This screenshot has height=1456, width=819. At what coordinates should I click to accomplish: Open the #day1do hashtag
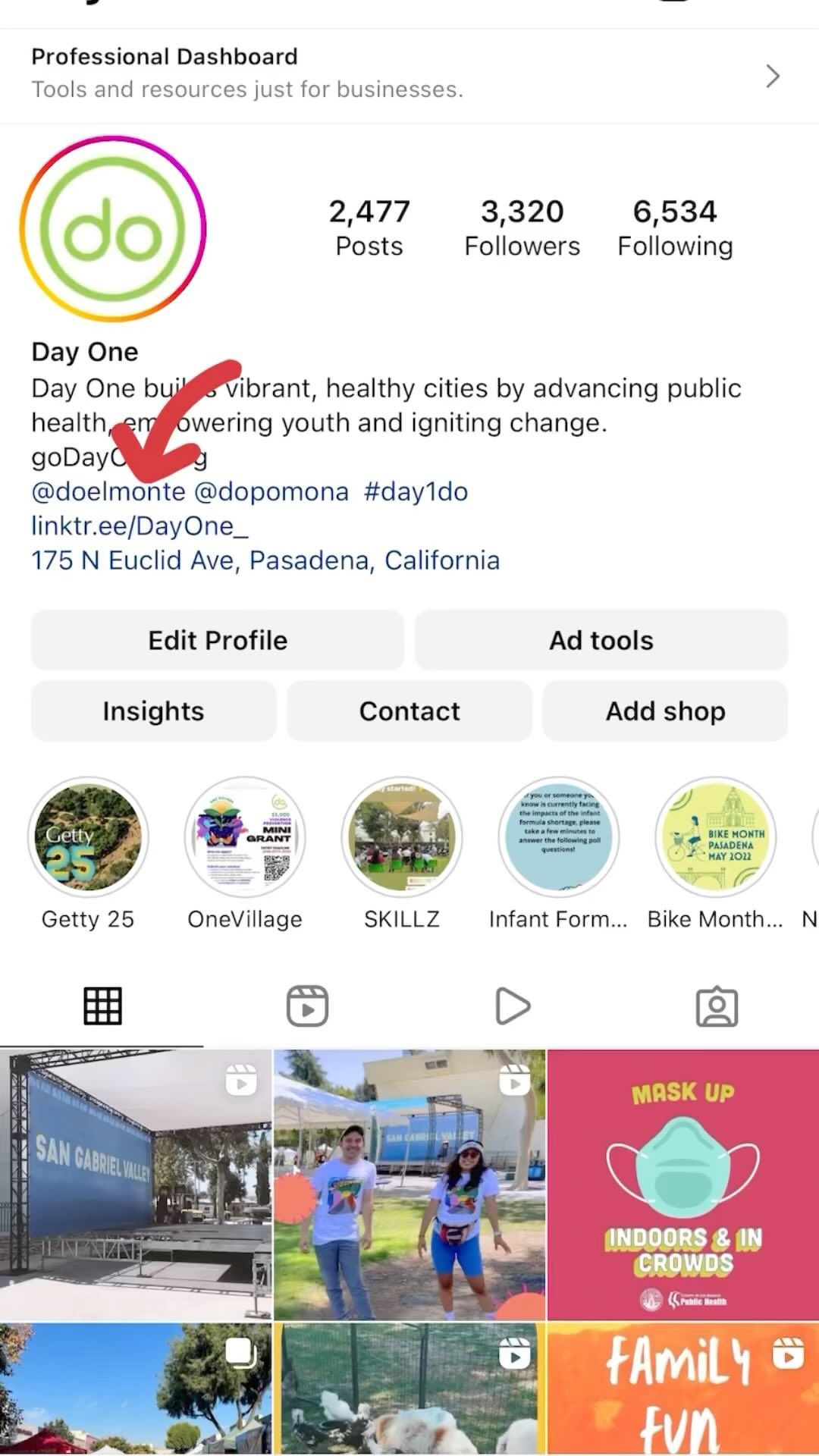pyautogui.click(x=416, y=491)
